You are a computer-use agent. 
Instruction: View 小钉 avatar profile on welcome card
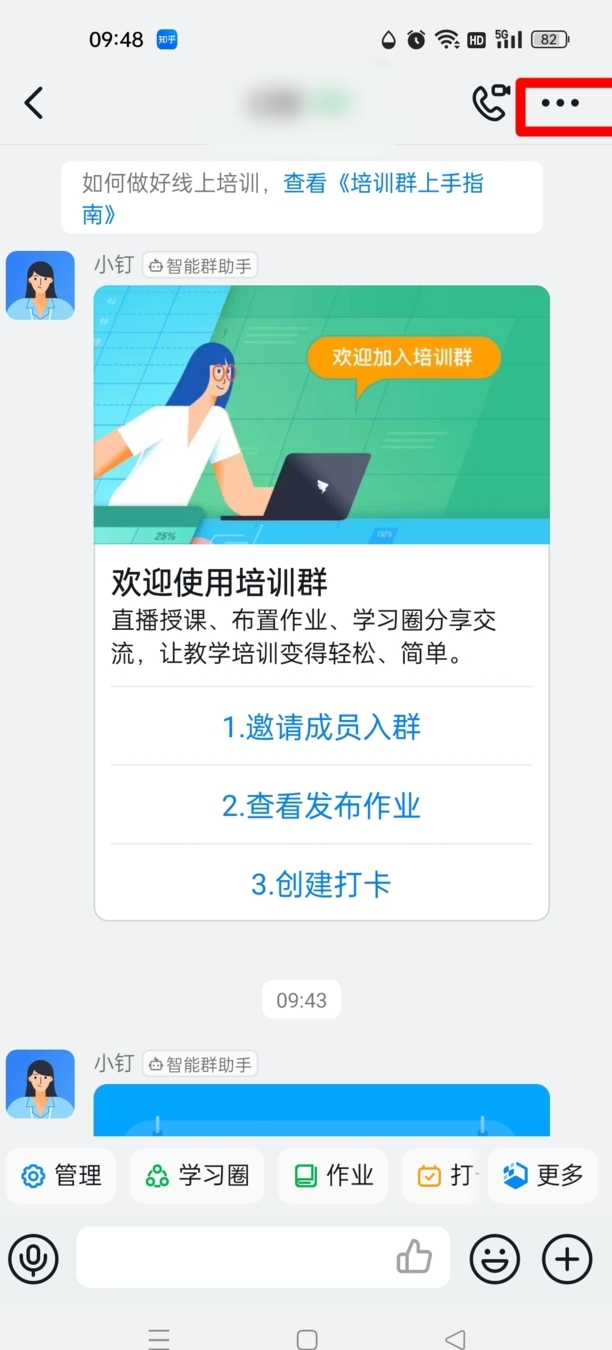40,285
